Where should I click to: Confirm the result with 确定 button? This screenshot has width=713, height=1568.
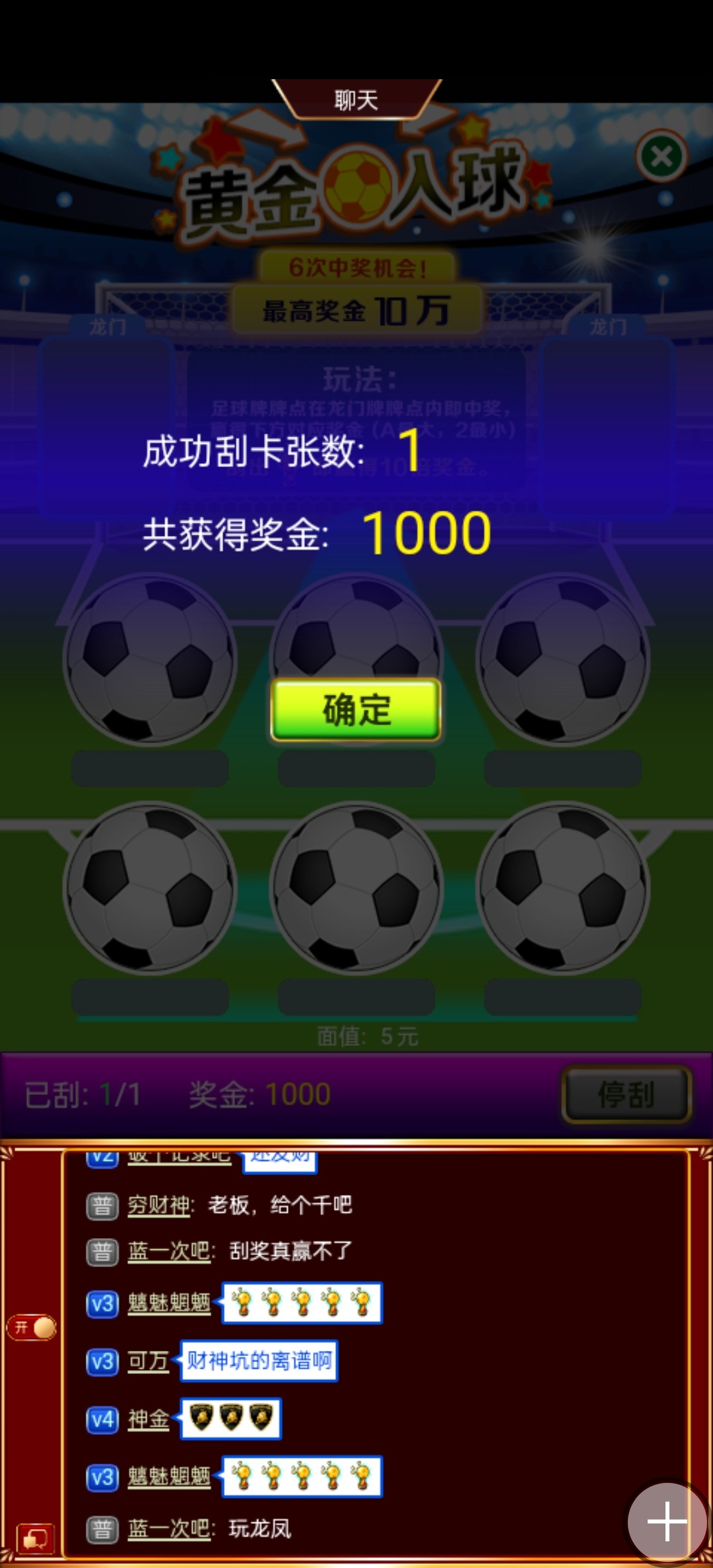tap(356, 709)
